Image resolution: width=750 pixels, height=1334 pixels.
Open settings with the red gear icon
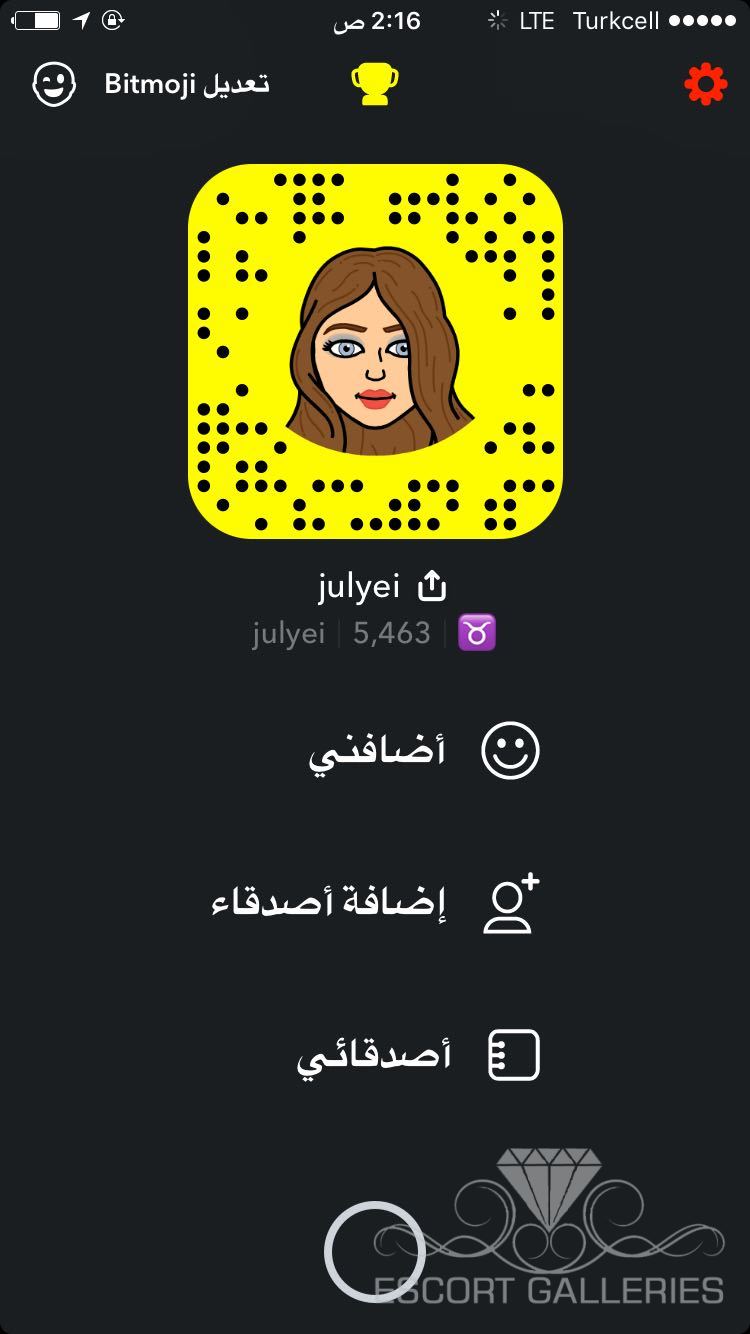point(706,85)
